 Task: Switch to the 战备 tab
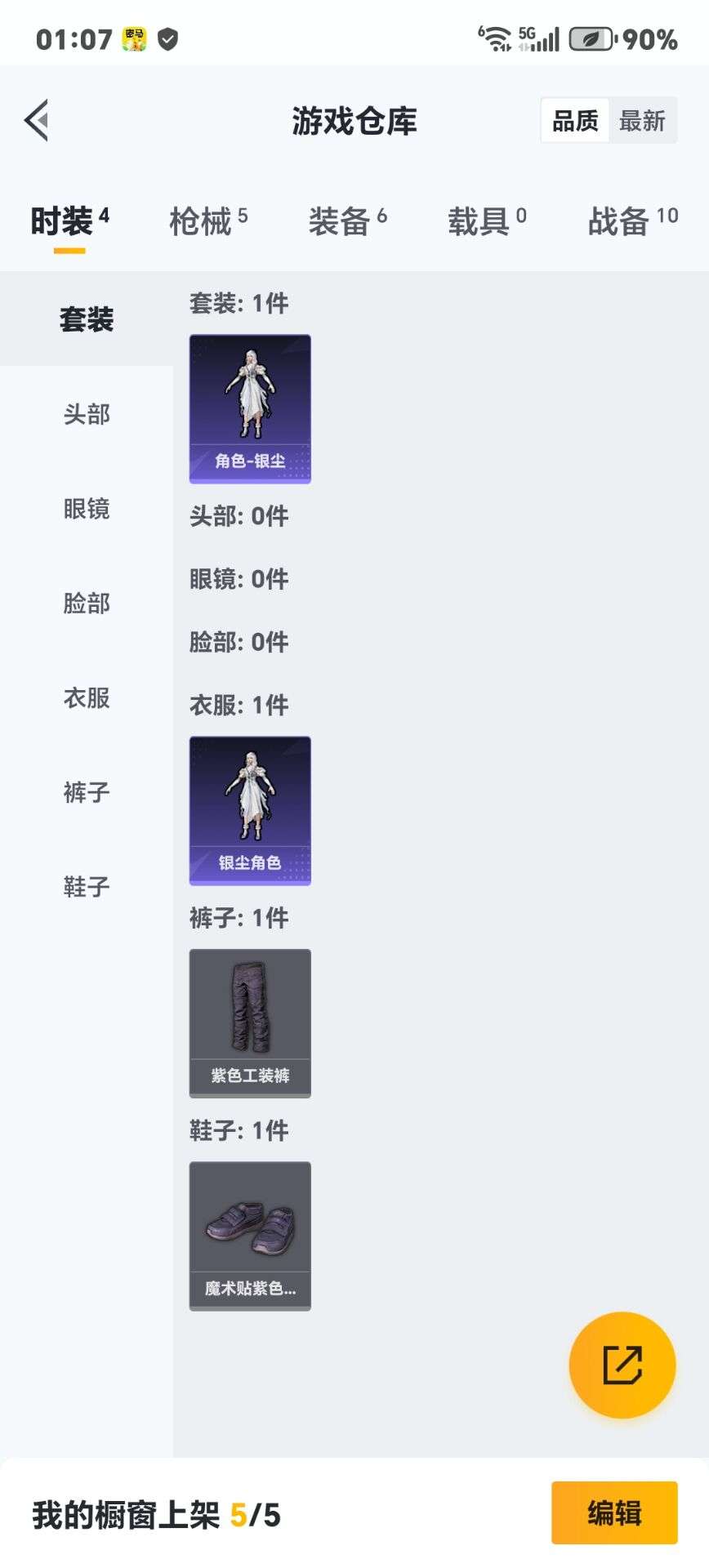click(x=632, y=220)
